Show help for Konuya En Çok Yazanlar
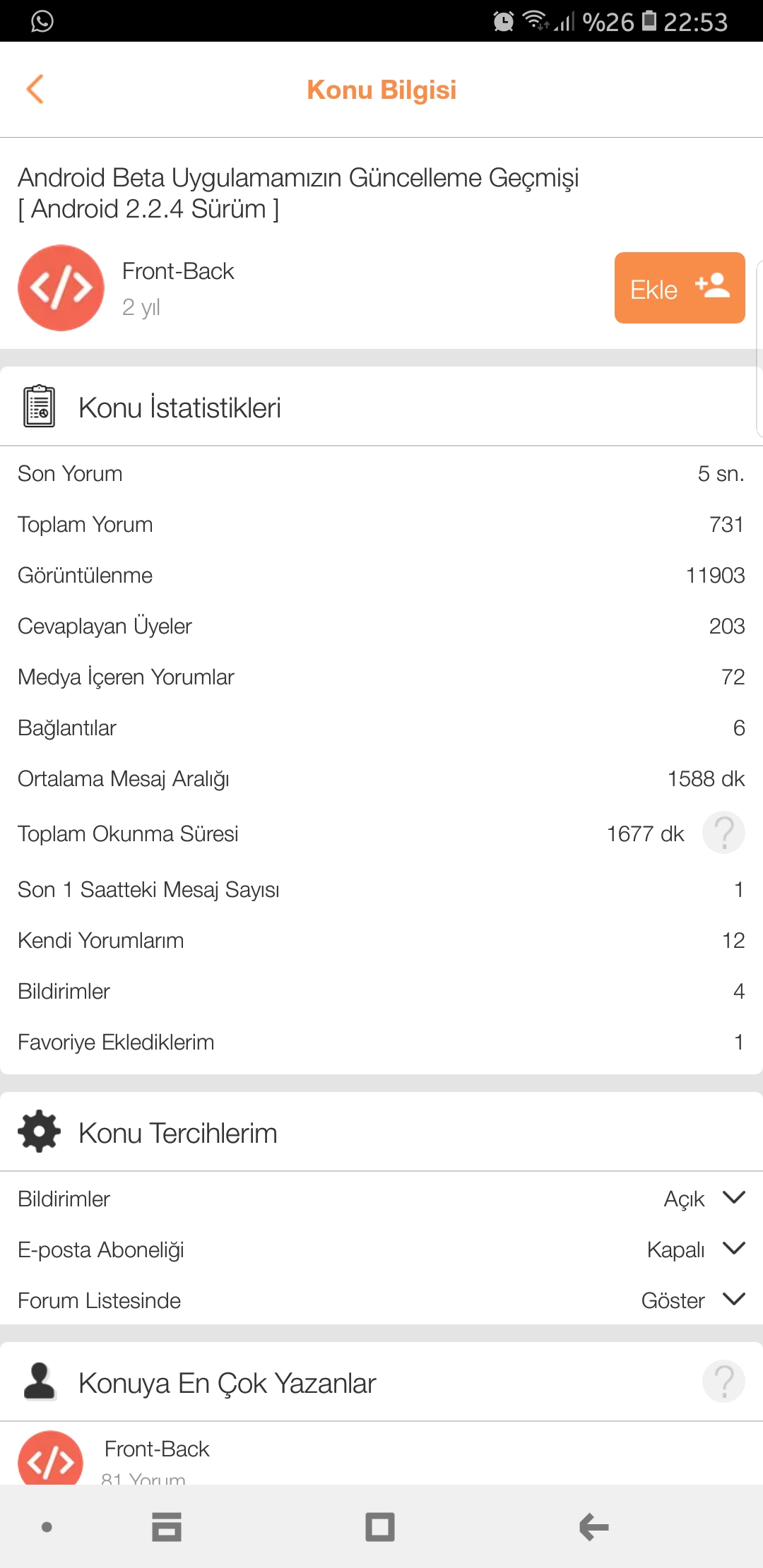The image size is (763, 1568). click(723, 1382)
